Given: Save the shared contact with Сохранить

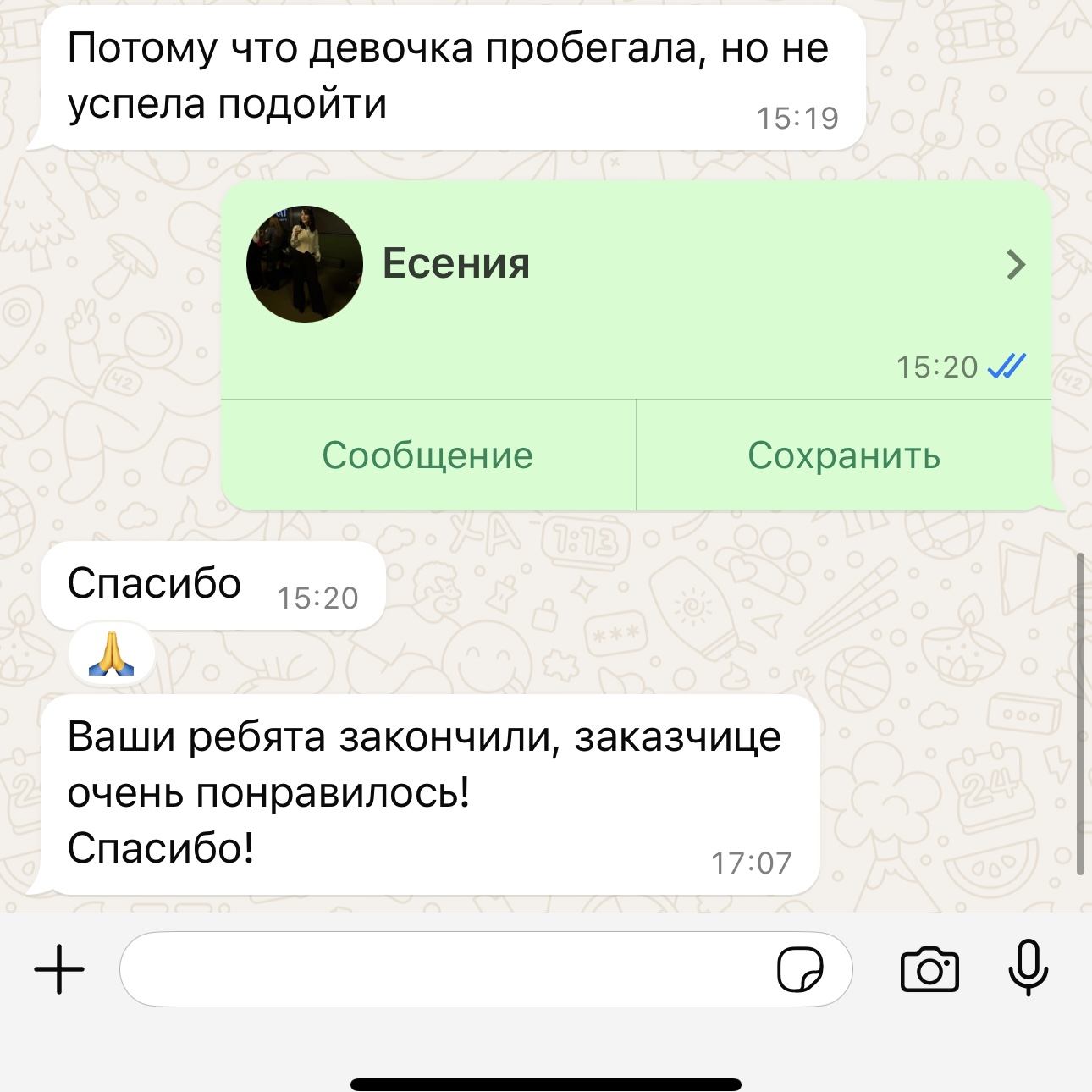Looking at the screenshot, I should point(844,455).
